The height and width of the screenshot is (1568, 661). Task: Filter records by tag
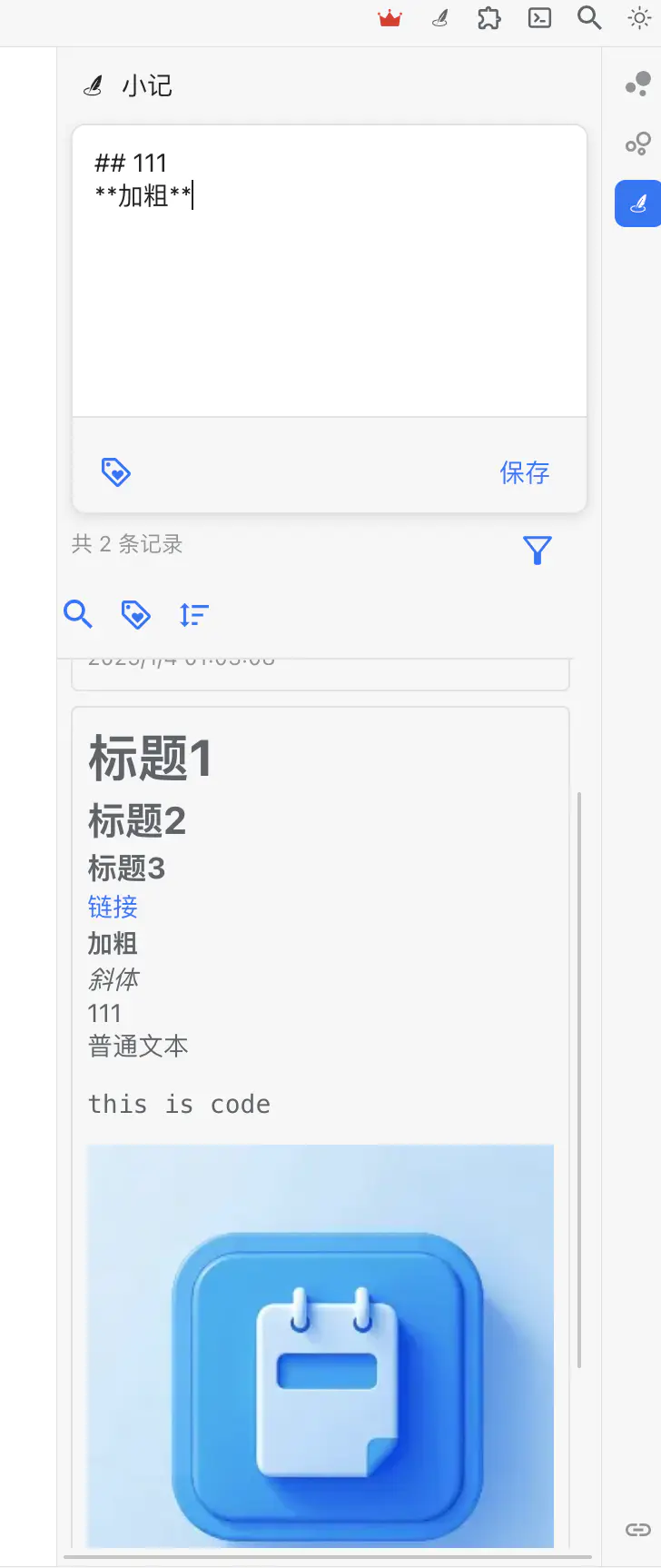[x=136, y=615]
